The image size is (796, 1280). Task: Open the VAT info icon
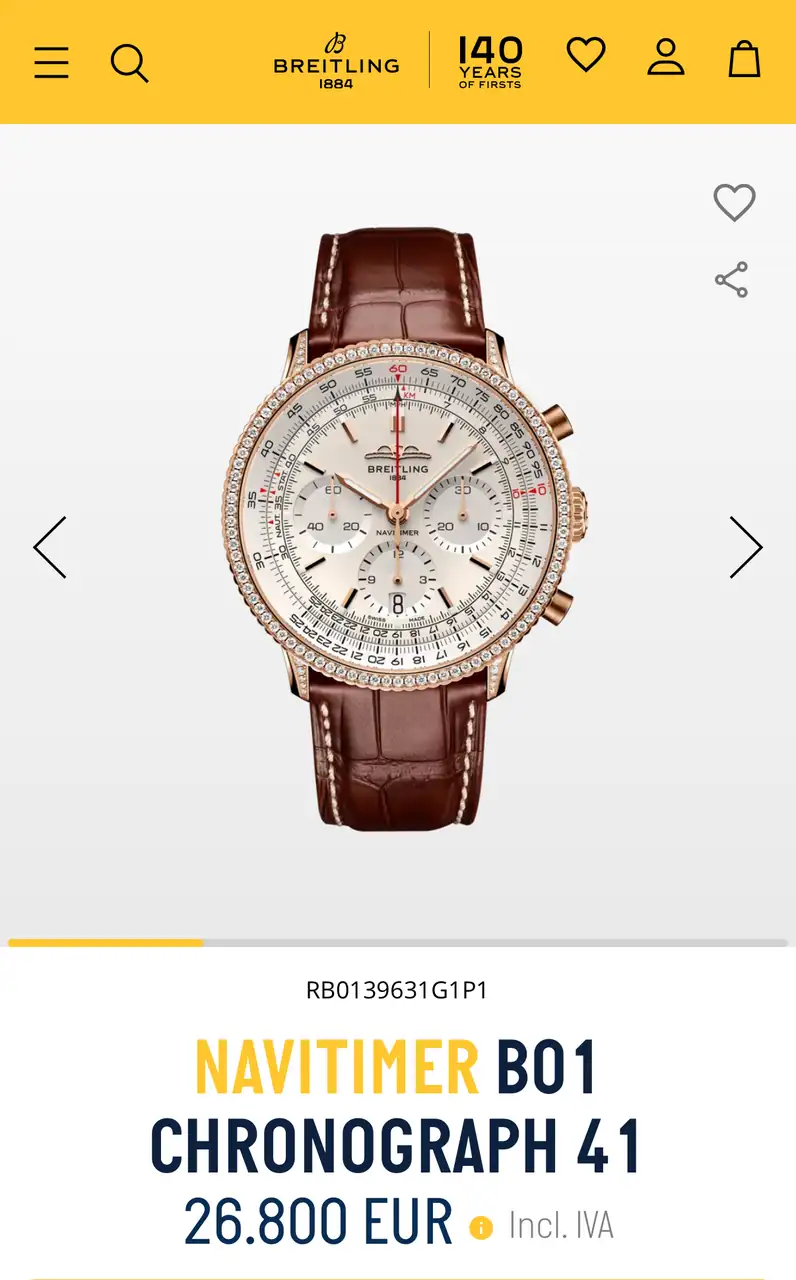coord(481,1227)
